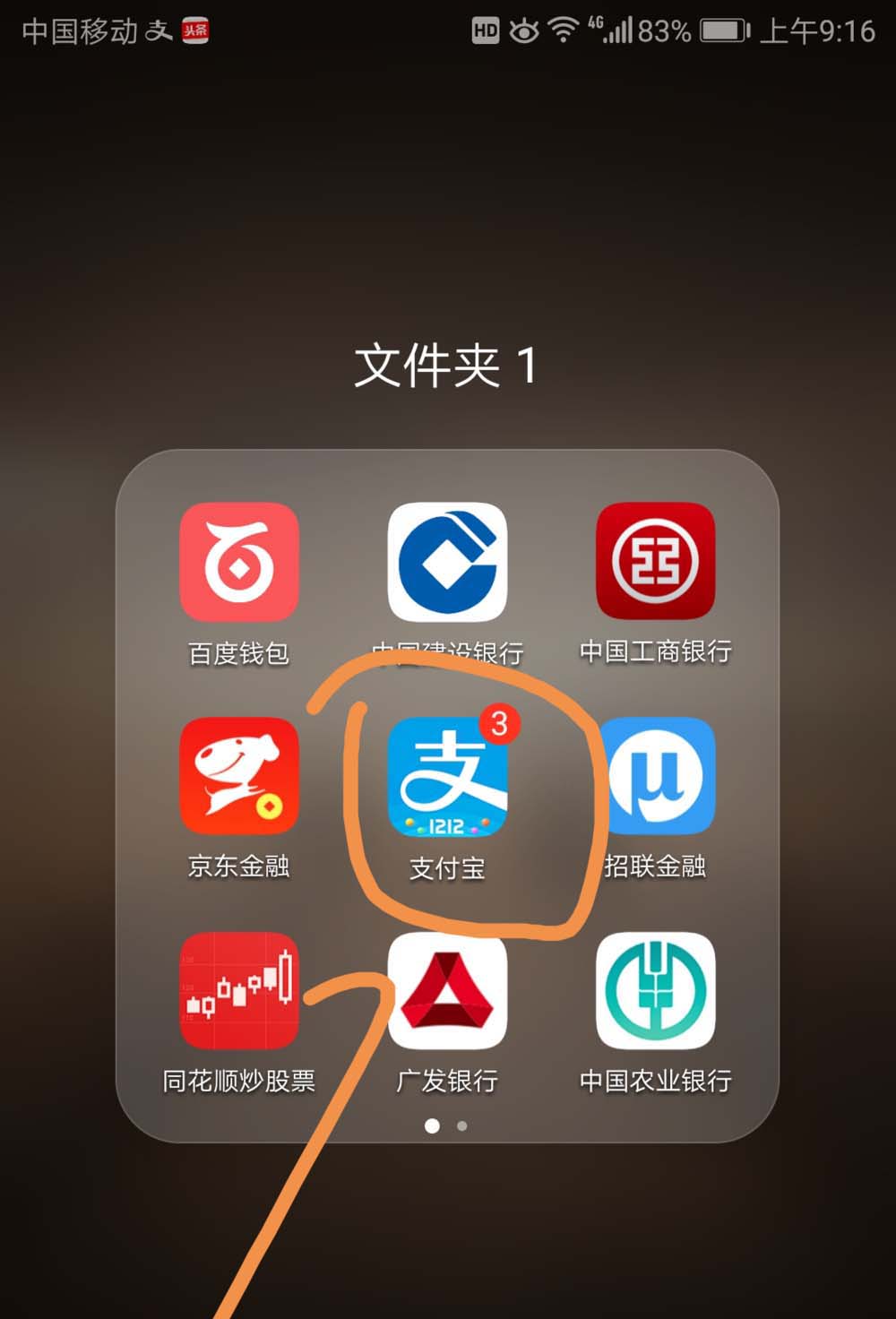Open the 广发银行 app

tap(447, 991)
